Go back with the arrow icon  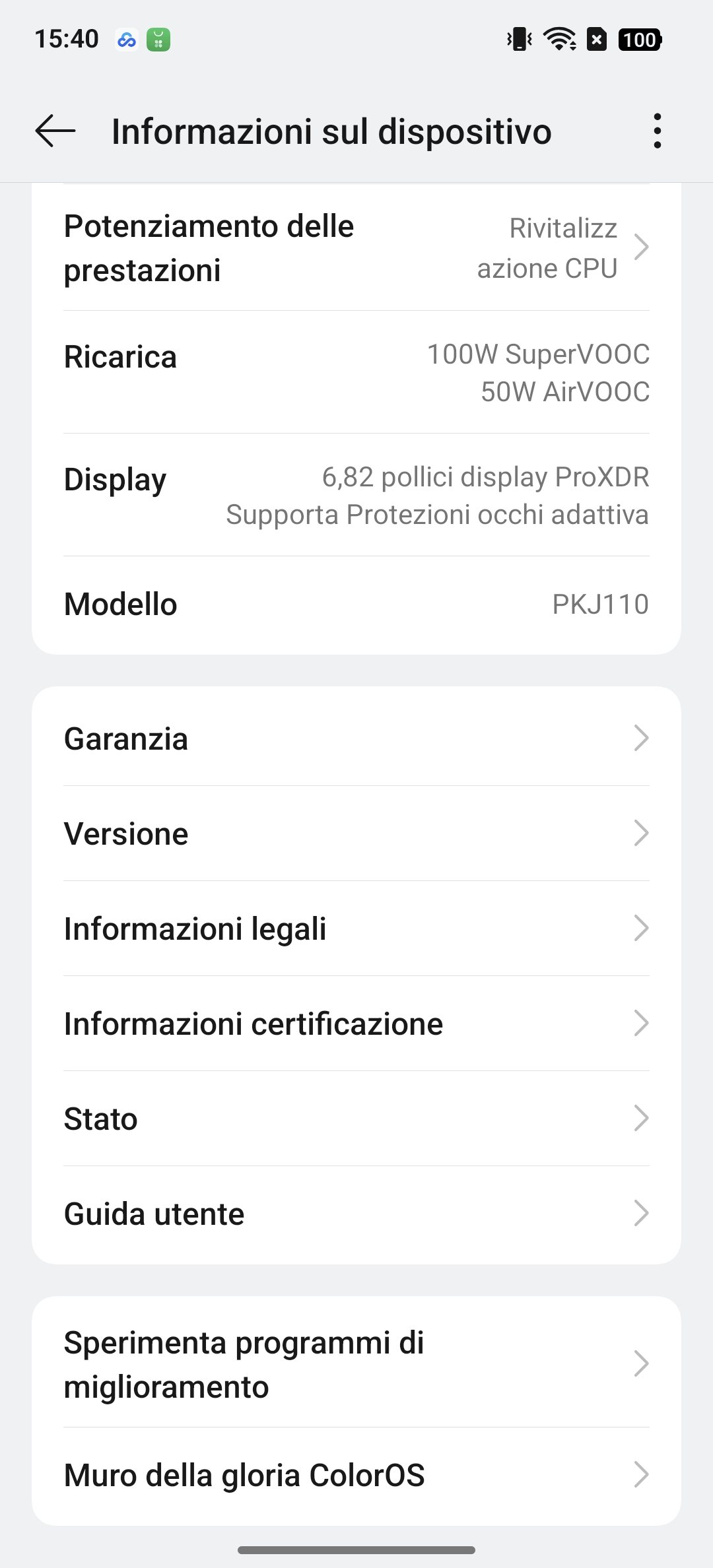[55, 131]
